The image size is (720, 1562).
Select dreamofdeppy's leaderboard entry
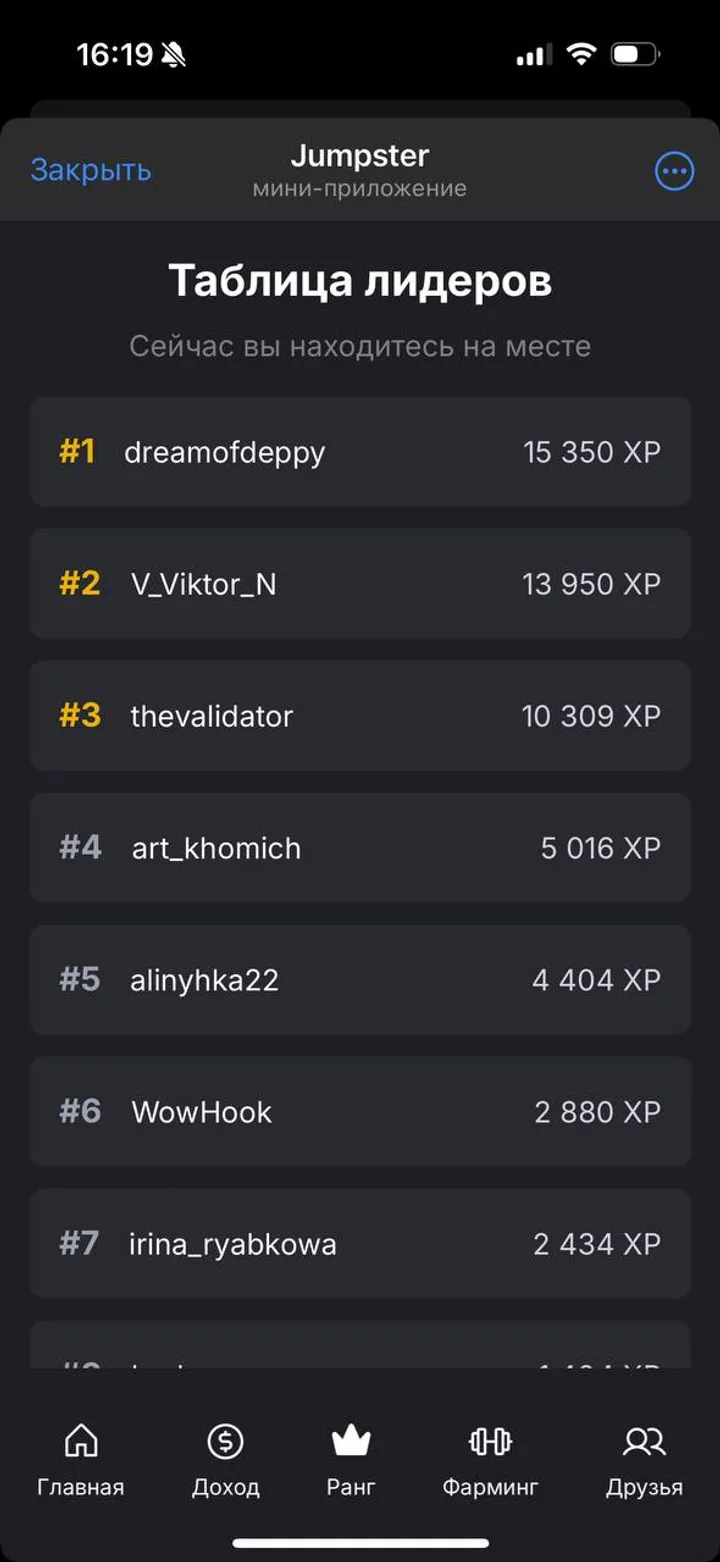360,452
